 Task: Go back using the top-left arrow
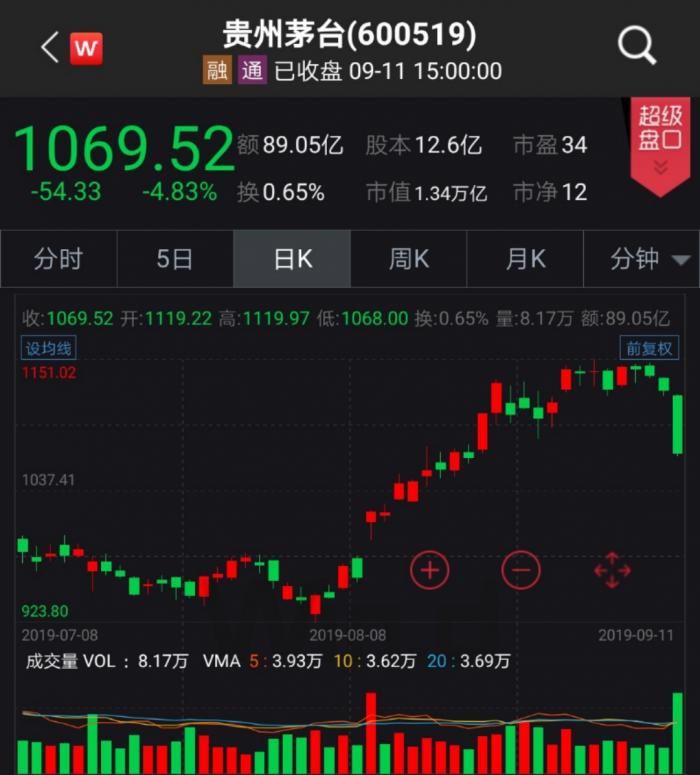50,47
